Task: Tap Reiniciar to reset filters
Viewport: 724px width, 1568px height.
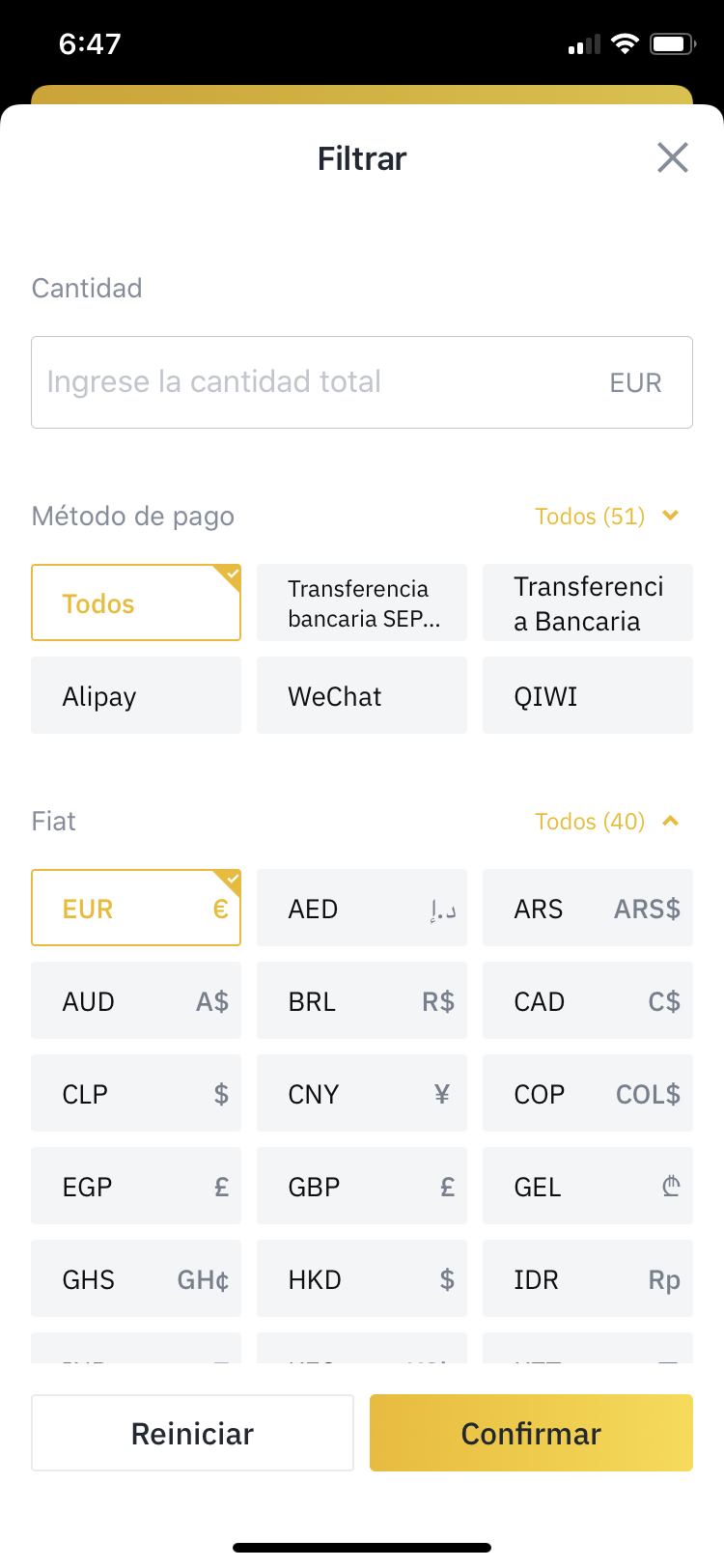Action: pos(192,1433)
